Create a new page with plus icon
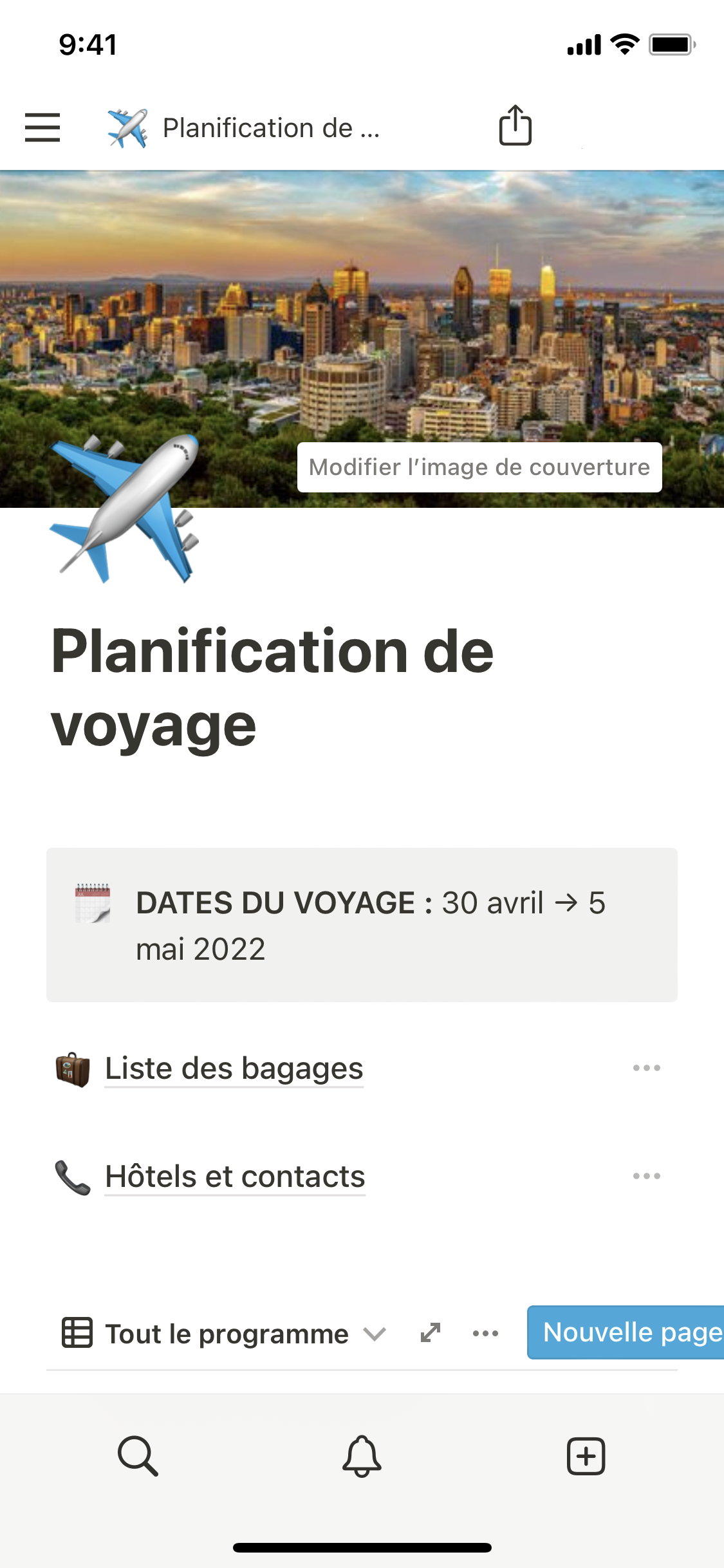This screenshot has width=724, height=1568. tap(586, 1456)
